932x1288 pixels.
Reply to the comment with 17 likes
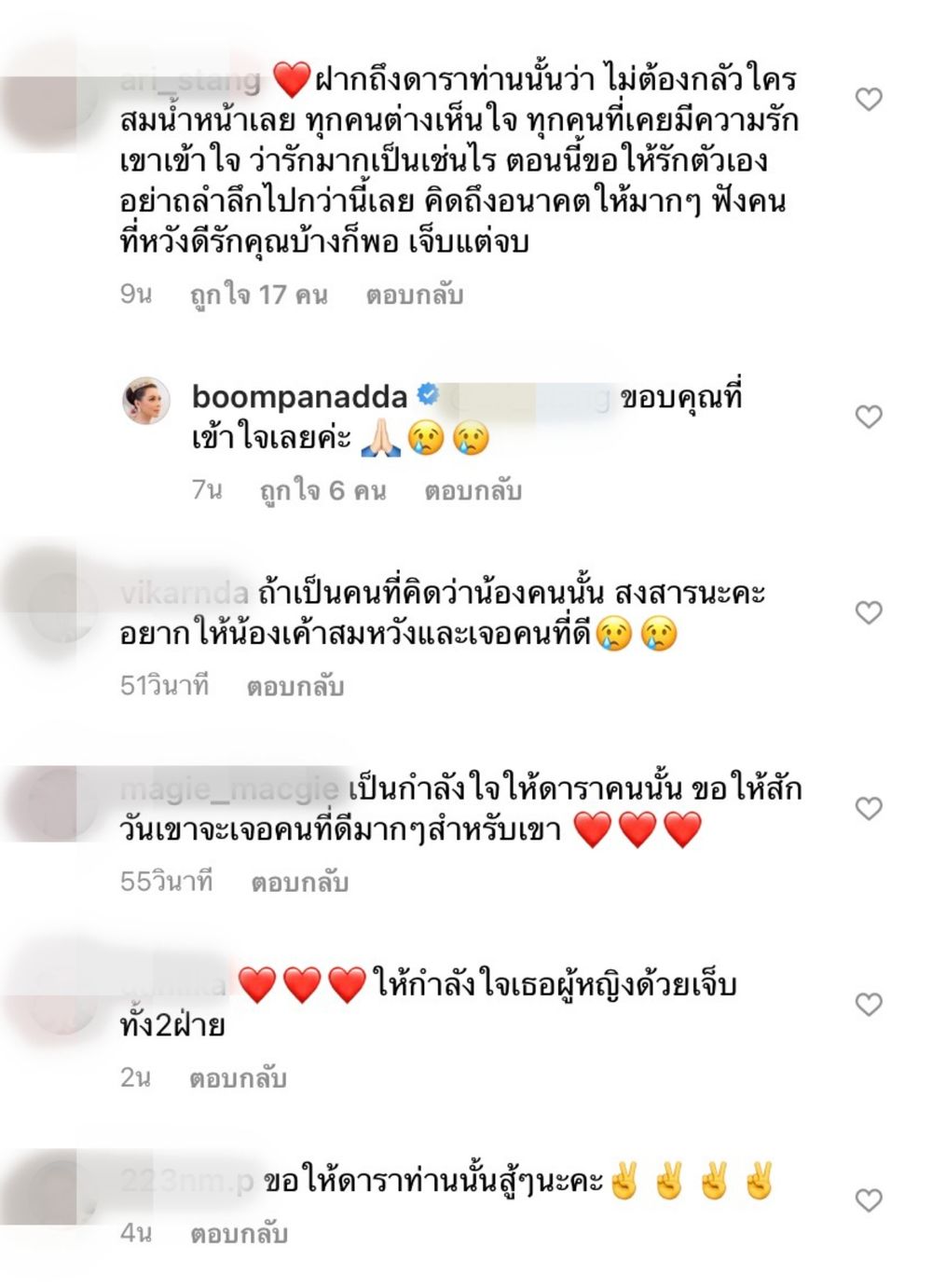click(414, 295)
